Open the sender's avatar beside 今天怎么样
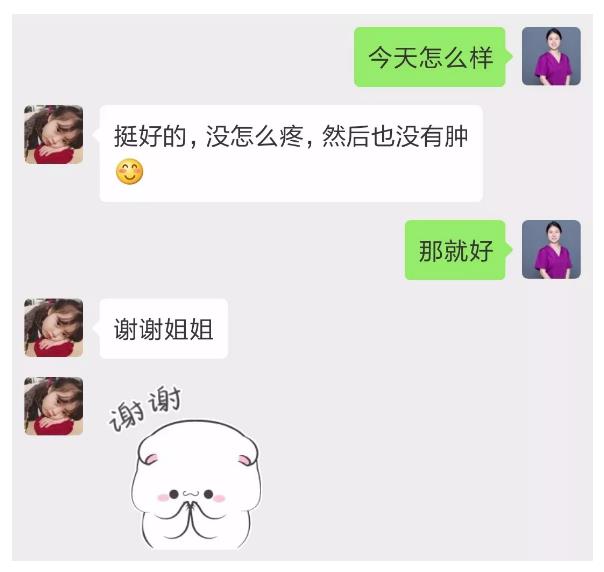Screen dimensions: 604x572 [551, 56]
